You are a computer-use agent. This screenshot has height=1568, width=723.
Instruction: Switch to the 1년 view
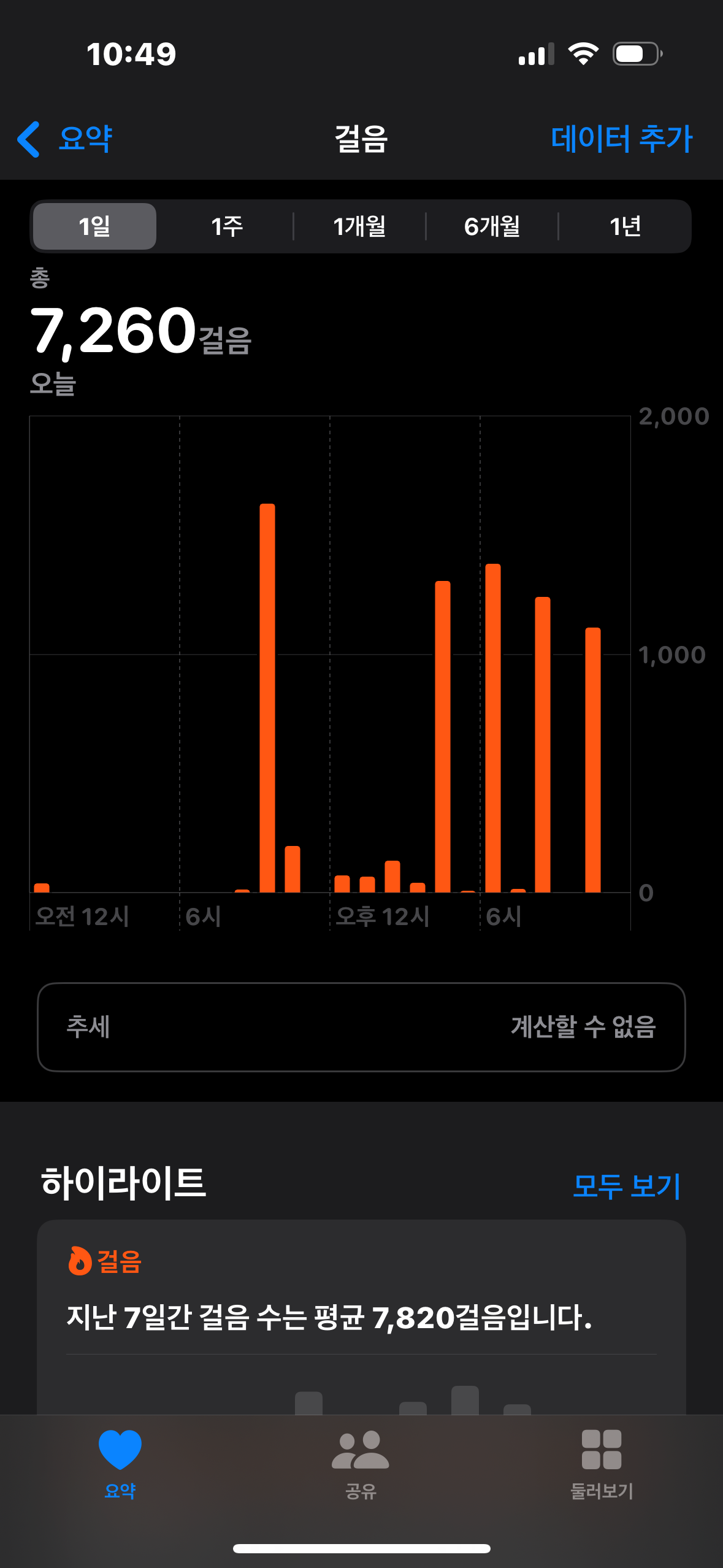(x=625, y=226)
